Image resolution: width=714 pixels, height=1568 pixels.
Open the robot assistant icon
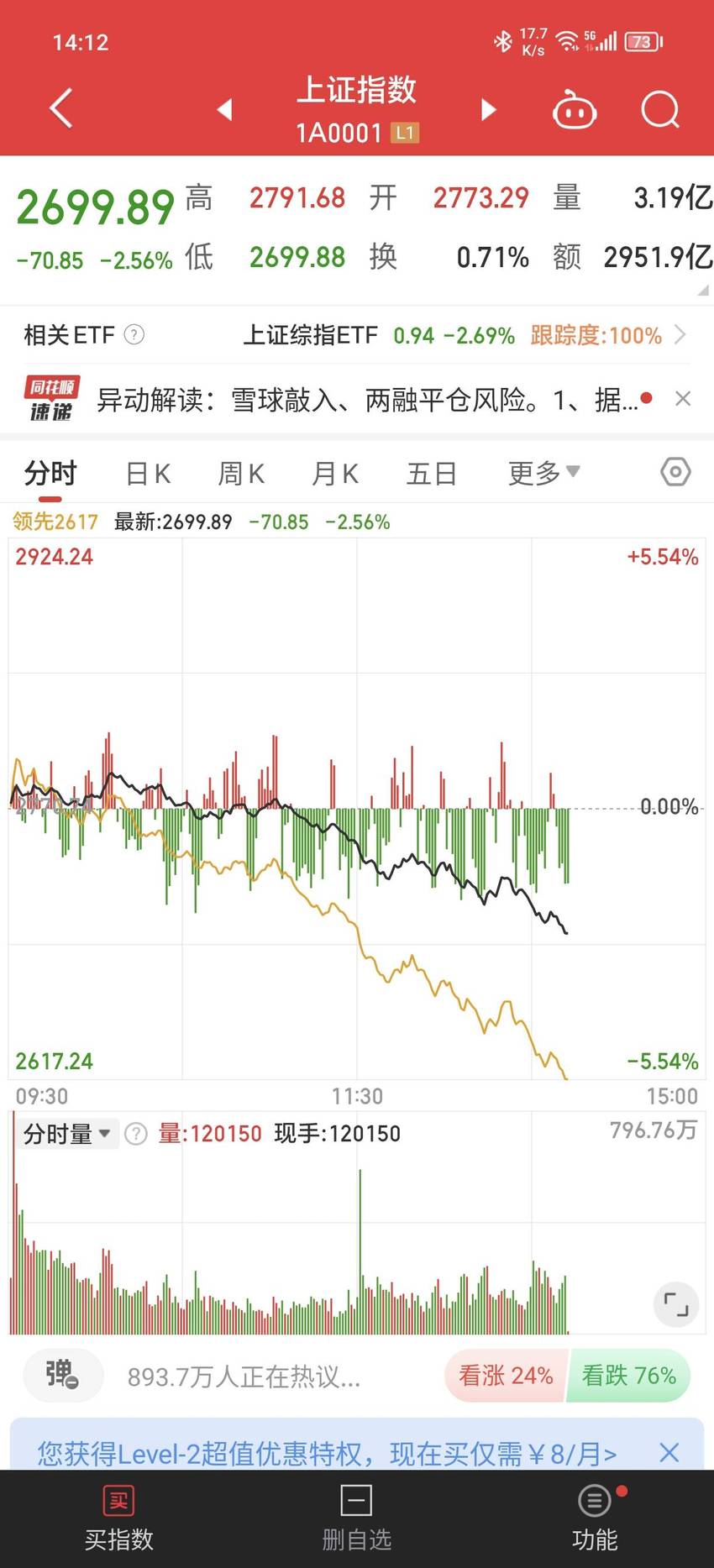point(575,109)
